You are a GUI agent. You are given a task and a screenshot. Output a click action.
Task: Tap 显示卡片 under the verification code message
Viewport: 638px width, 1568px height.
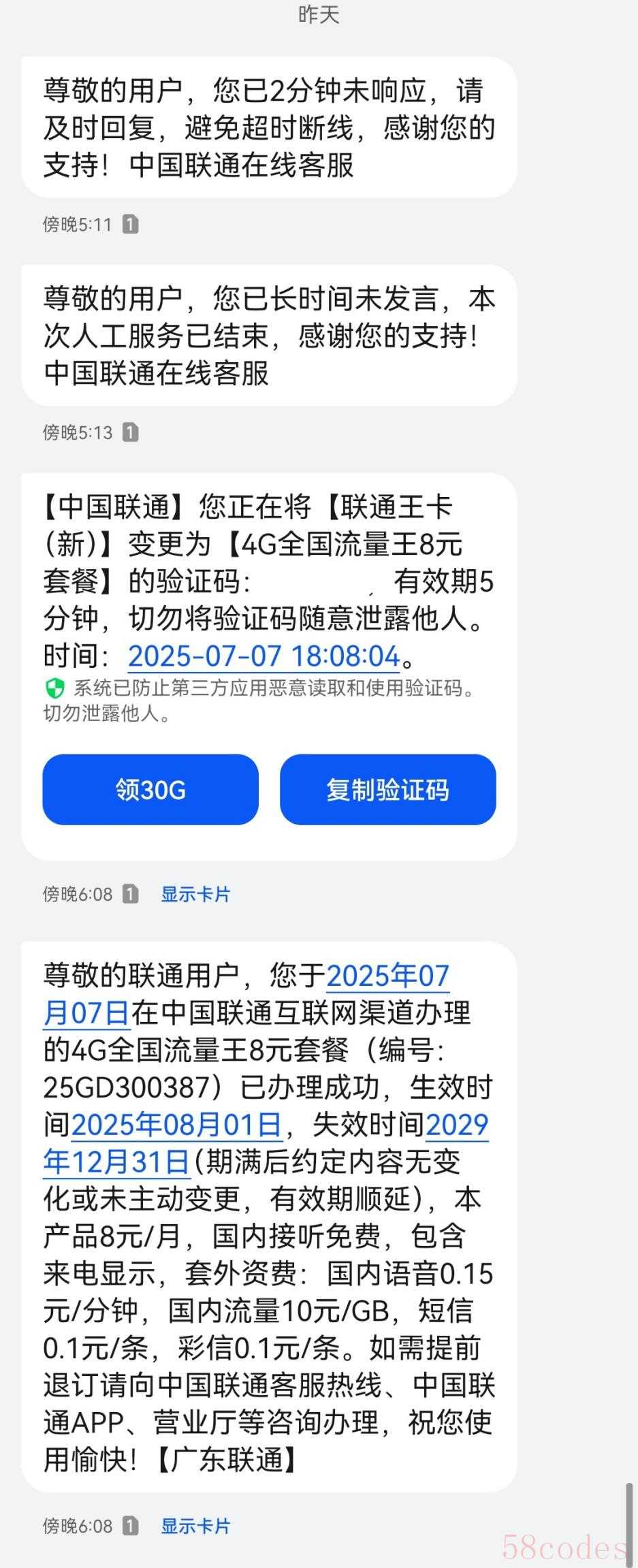coord(195,894)
